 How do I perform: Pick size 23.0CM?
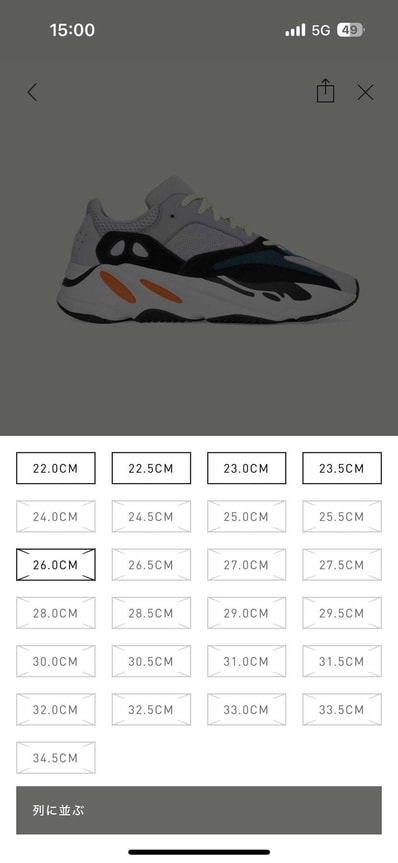click(247, 468)
